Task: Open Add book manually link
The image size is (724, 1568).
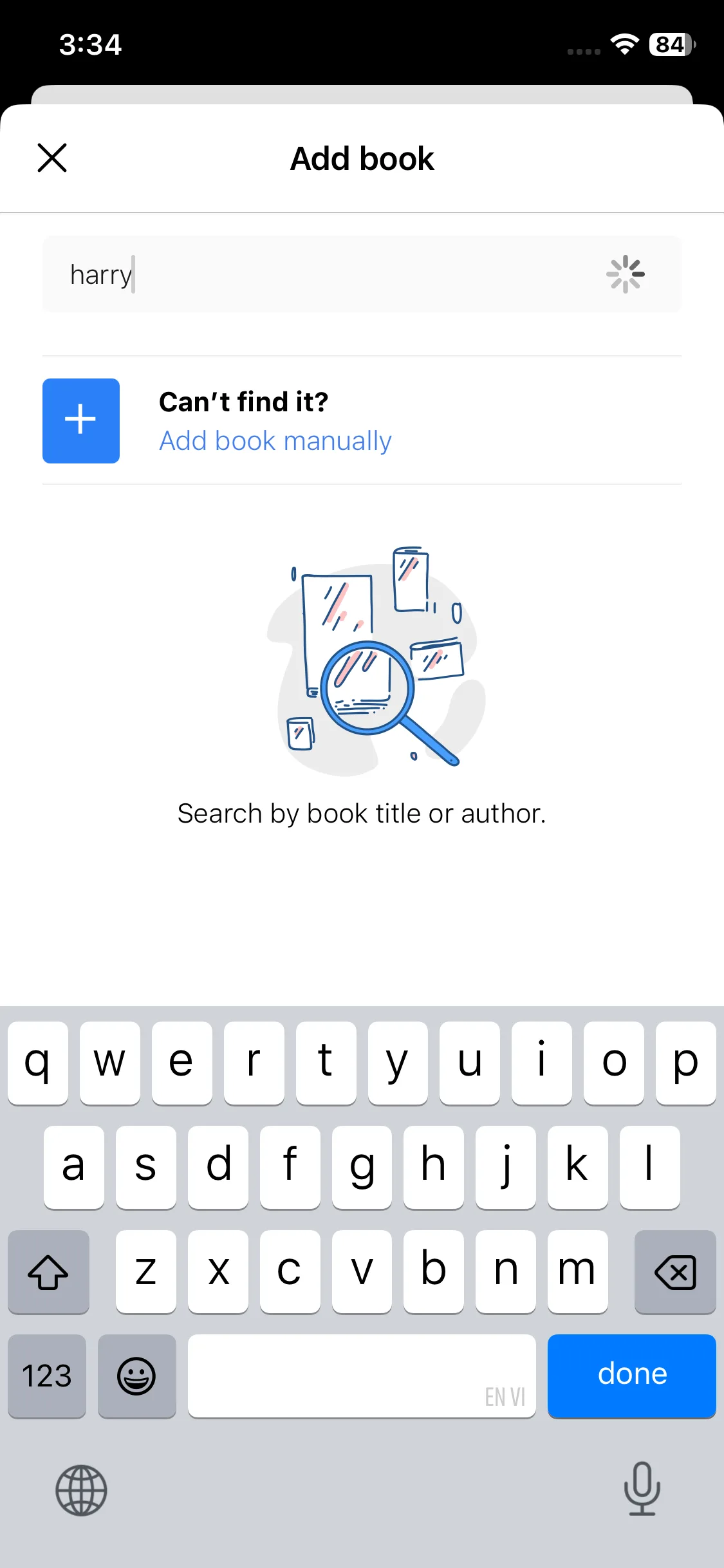Action: [x=275, y=441]
